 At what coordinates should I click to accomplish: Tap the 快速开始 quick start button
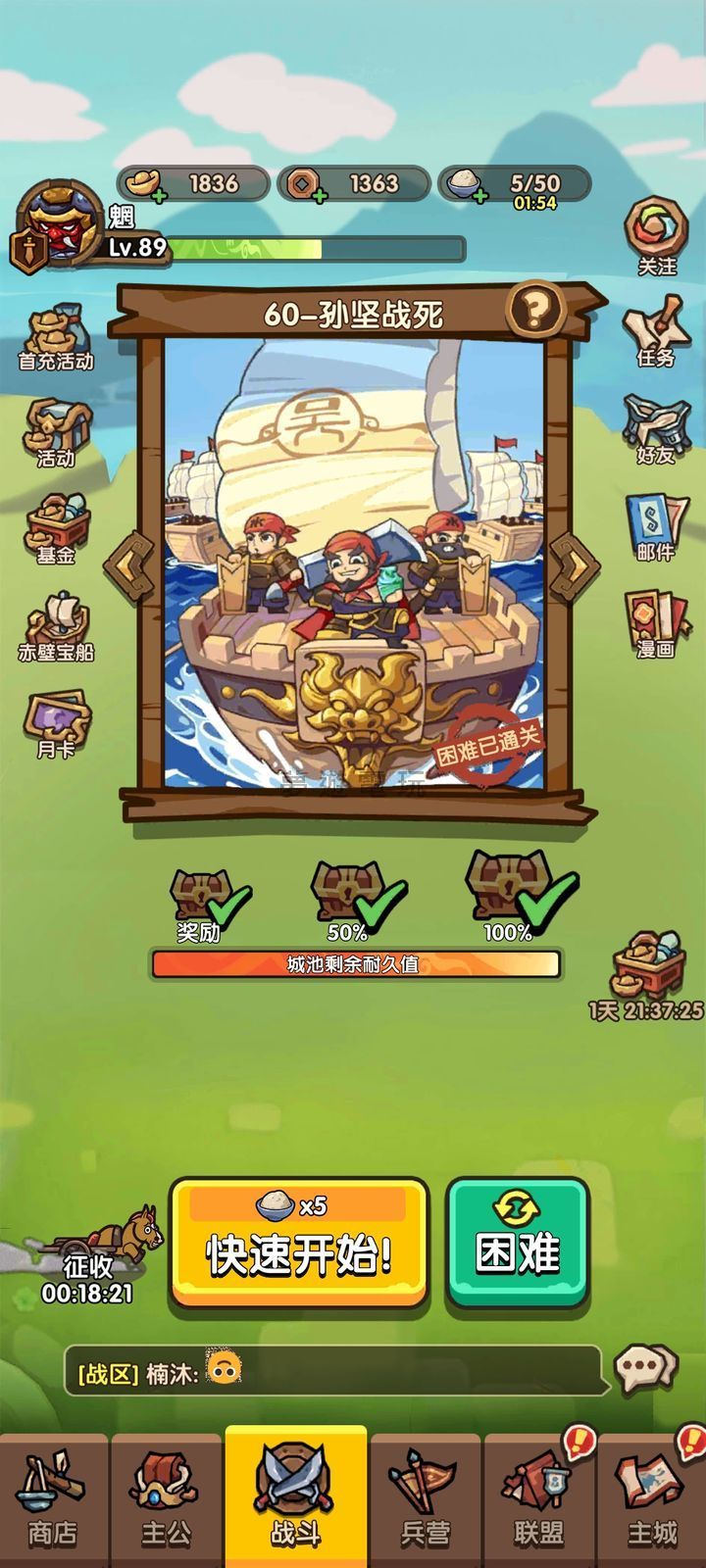pos(299,1243)
